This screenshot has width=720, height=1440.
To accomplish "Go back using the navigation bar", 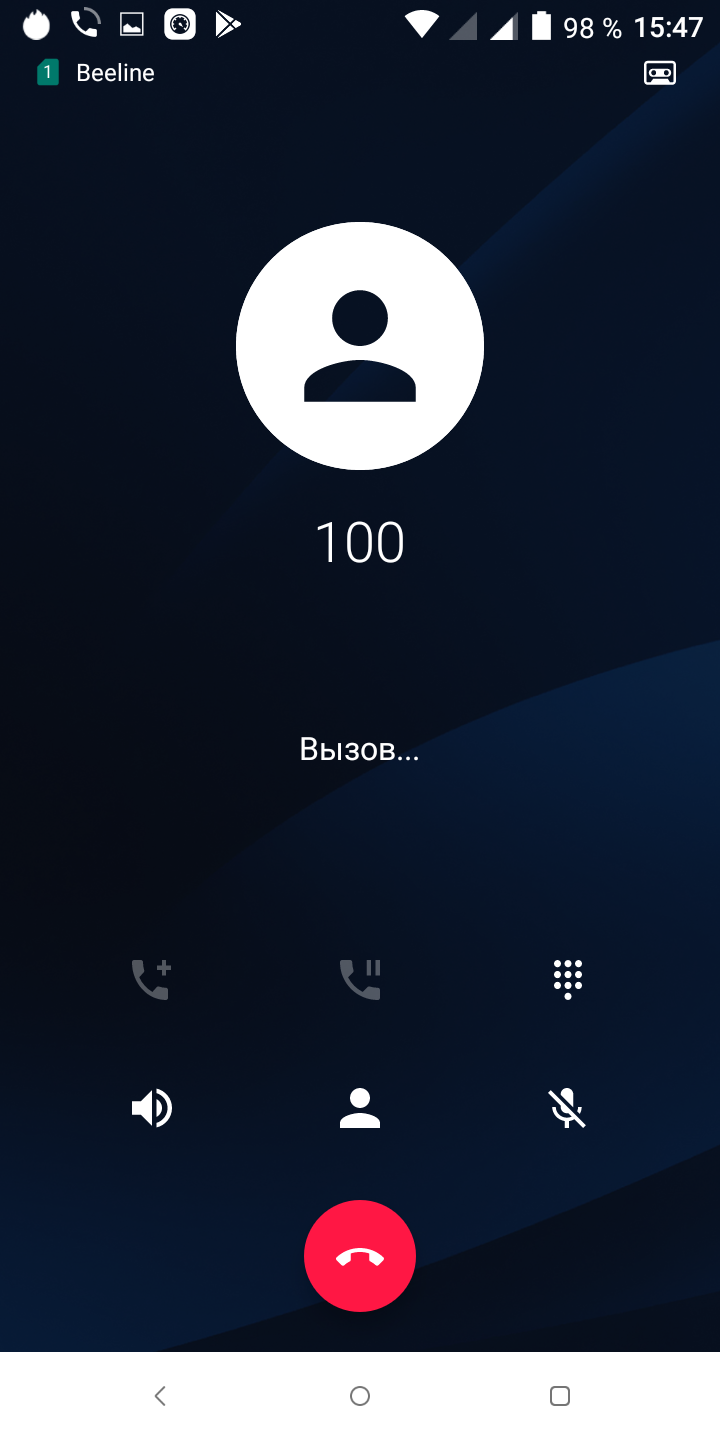I will (160, 1396).
